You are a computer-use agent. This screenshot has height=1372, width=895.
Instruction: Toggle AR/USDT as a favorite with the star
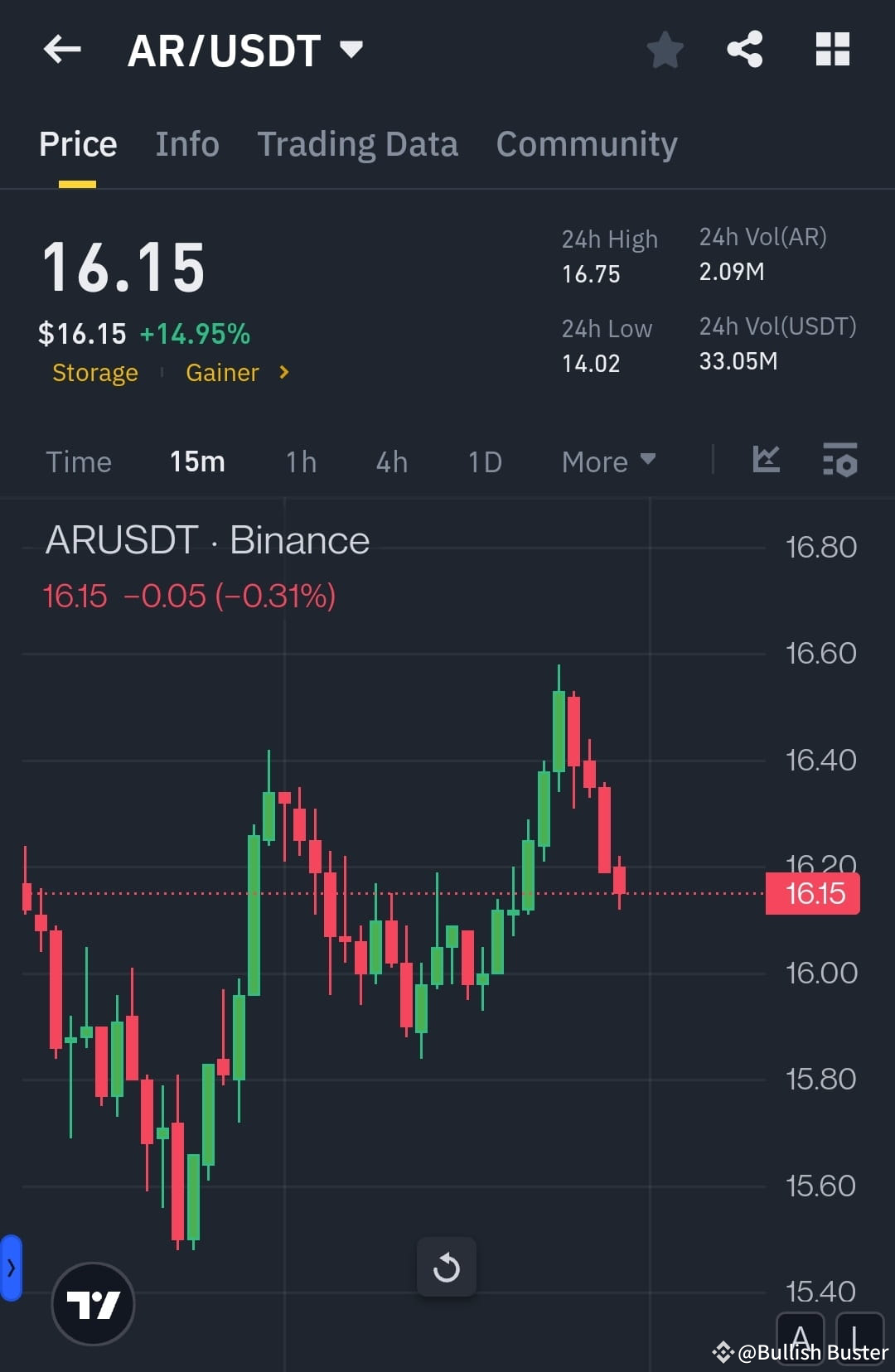[665, 50]
